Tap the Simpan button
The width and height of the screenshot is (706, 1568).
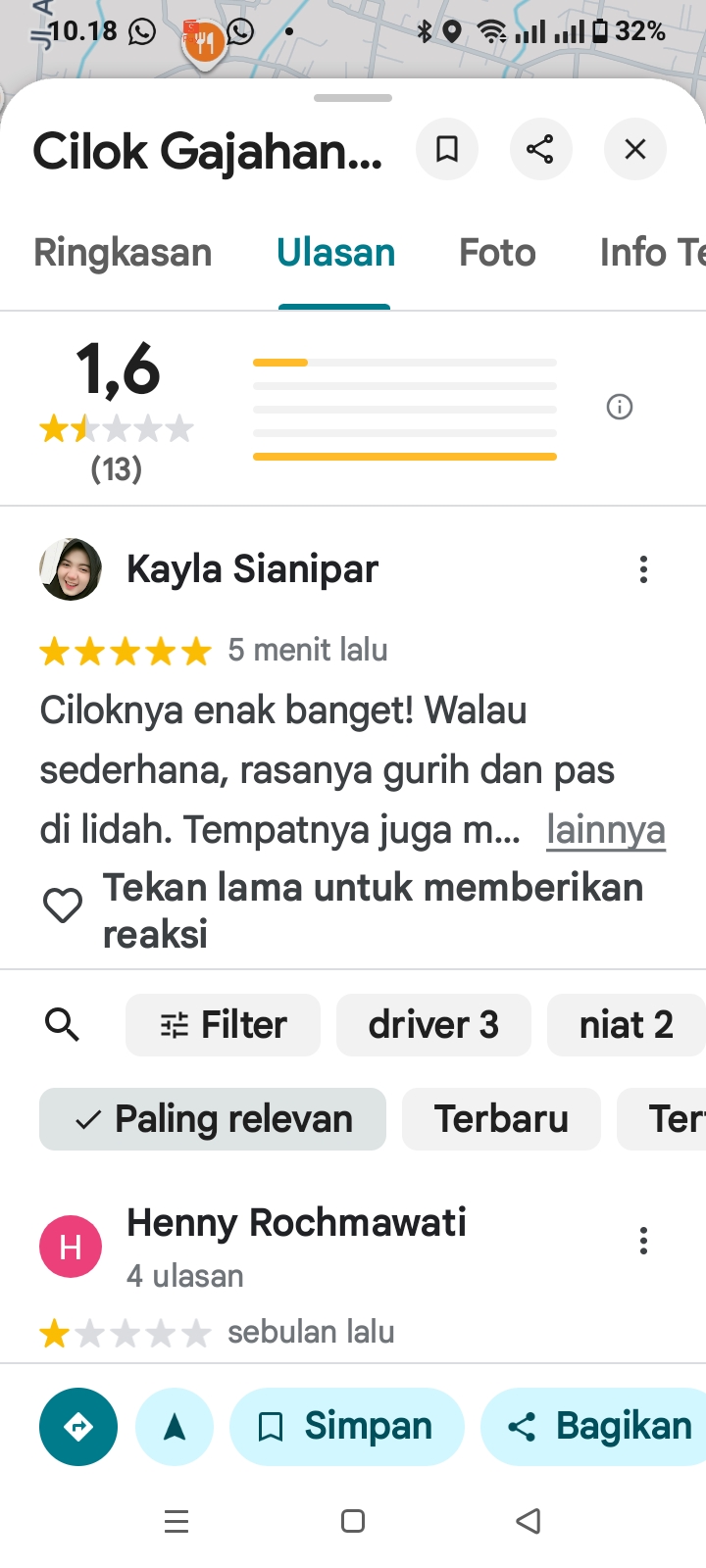click(x=346, y=1427)
